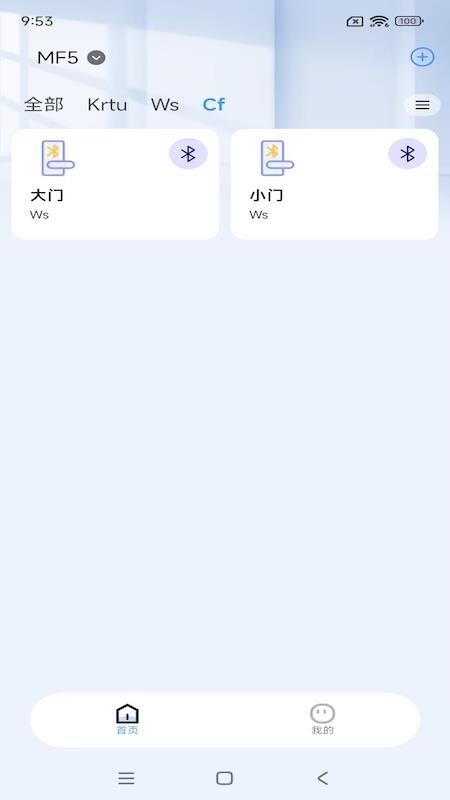The height and width of the screenshot is (800, 450).
Task: Connect Bluetooth on the 小门 card
Action: tap(408, 154)
